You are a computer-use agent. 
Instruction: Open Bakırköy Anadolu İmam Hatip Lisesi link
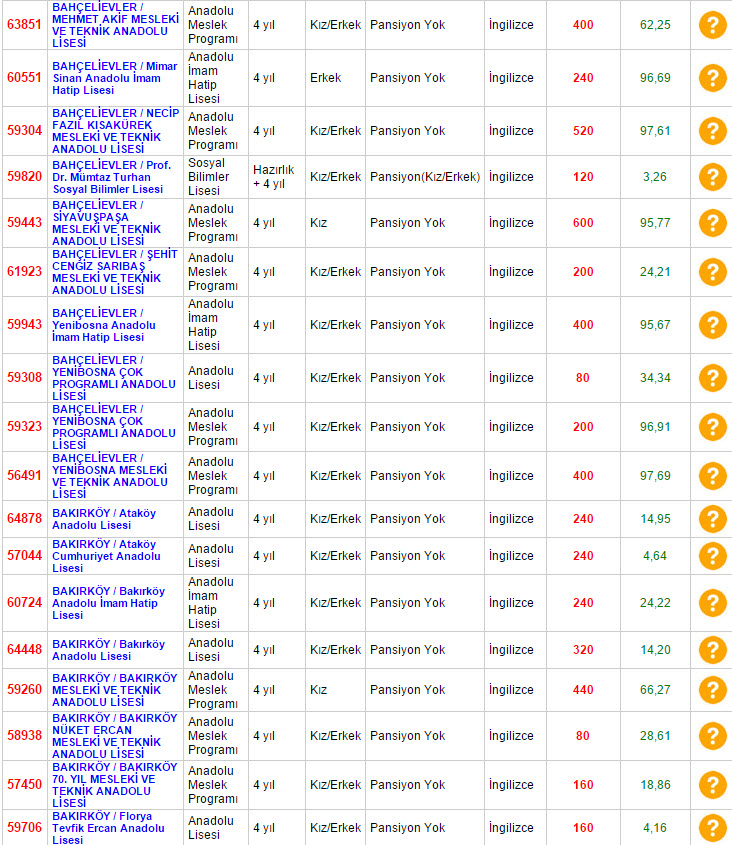(x=108, y=603)
